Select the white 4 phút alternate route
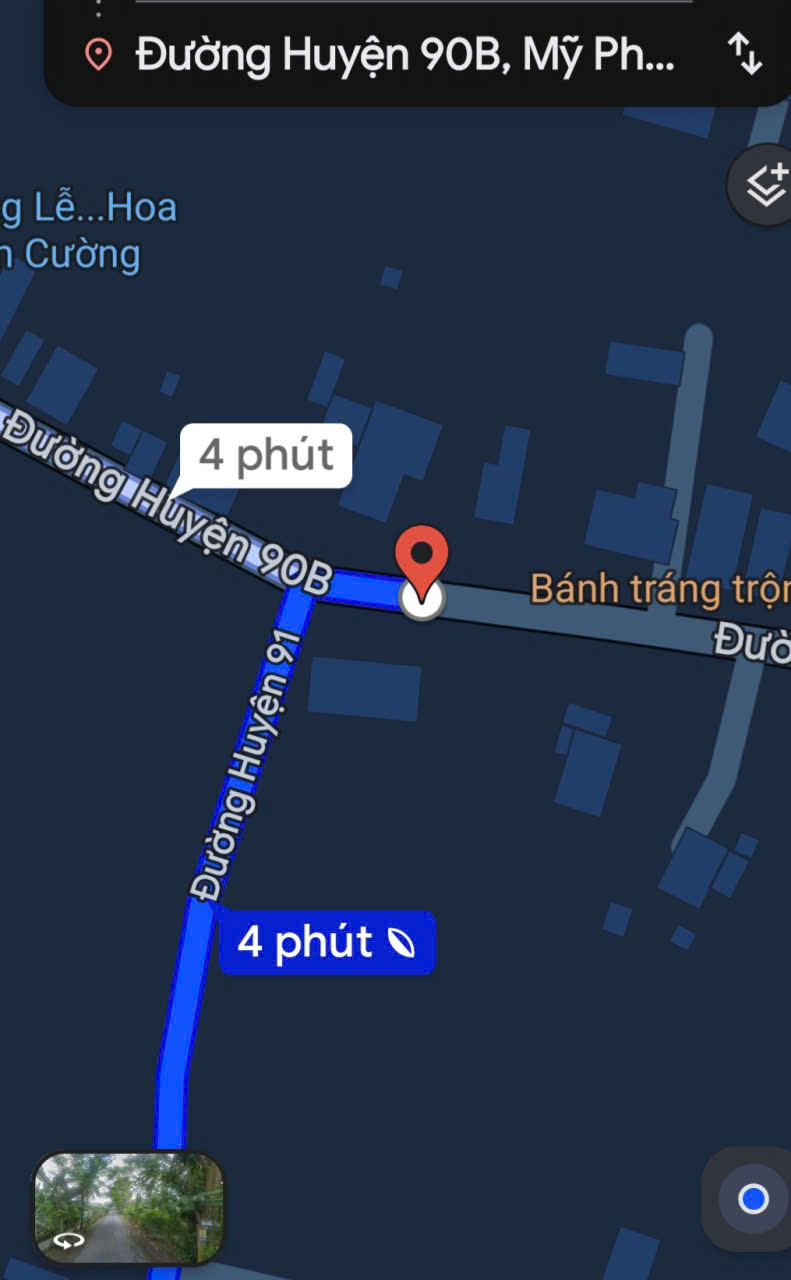The height and width of the screenshot is (1280, 791). coord(265,456)
